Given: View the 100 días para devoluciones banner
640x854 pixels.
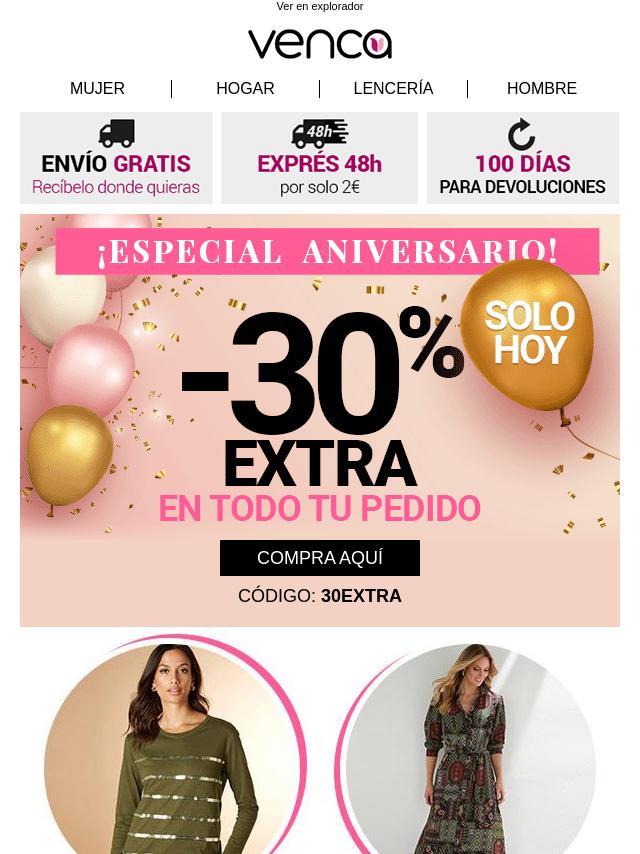Looking at the screenshot, I should (522, 158).
